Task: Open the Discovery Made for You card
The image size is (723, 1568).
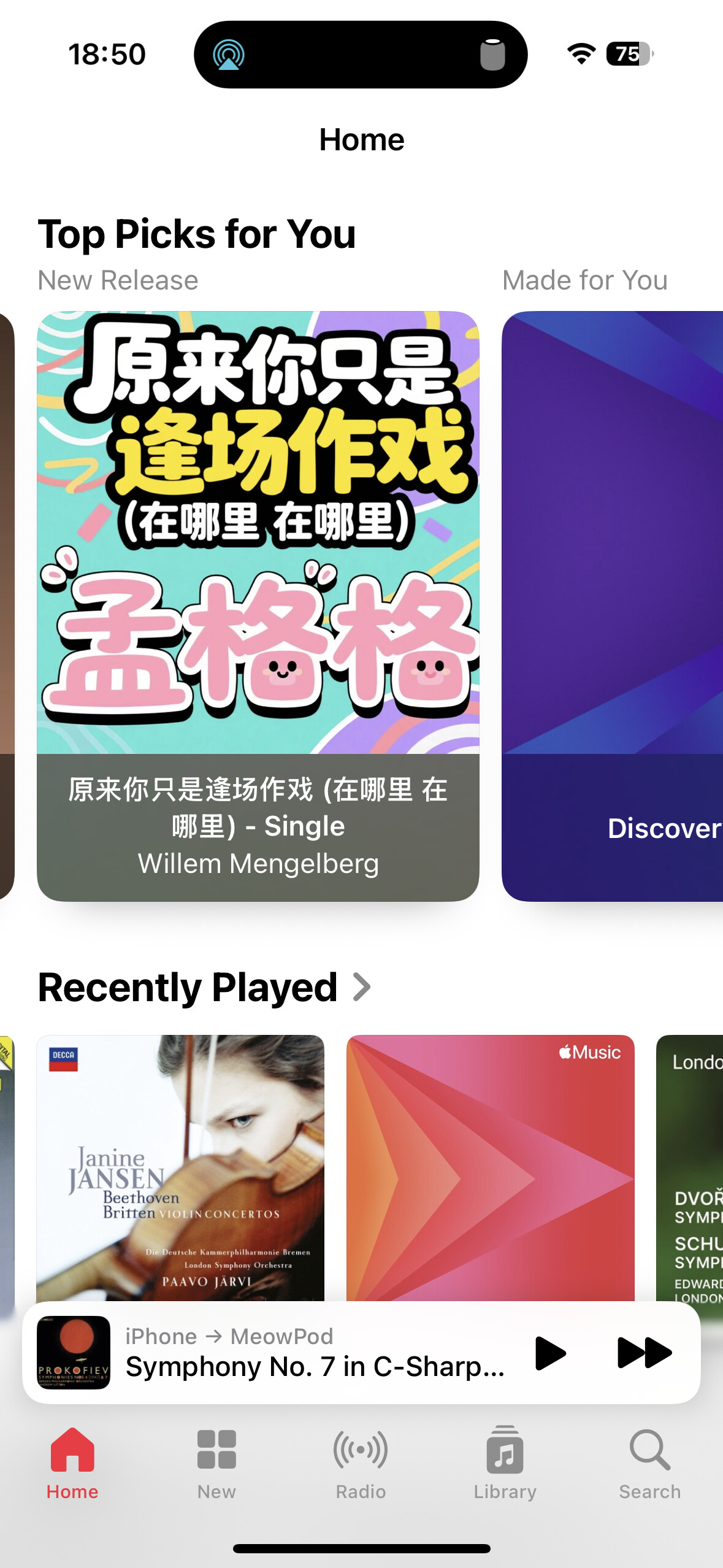Action: 612,605
